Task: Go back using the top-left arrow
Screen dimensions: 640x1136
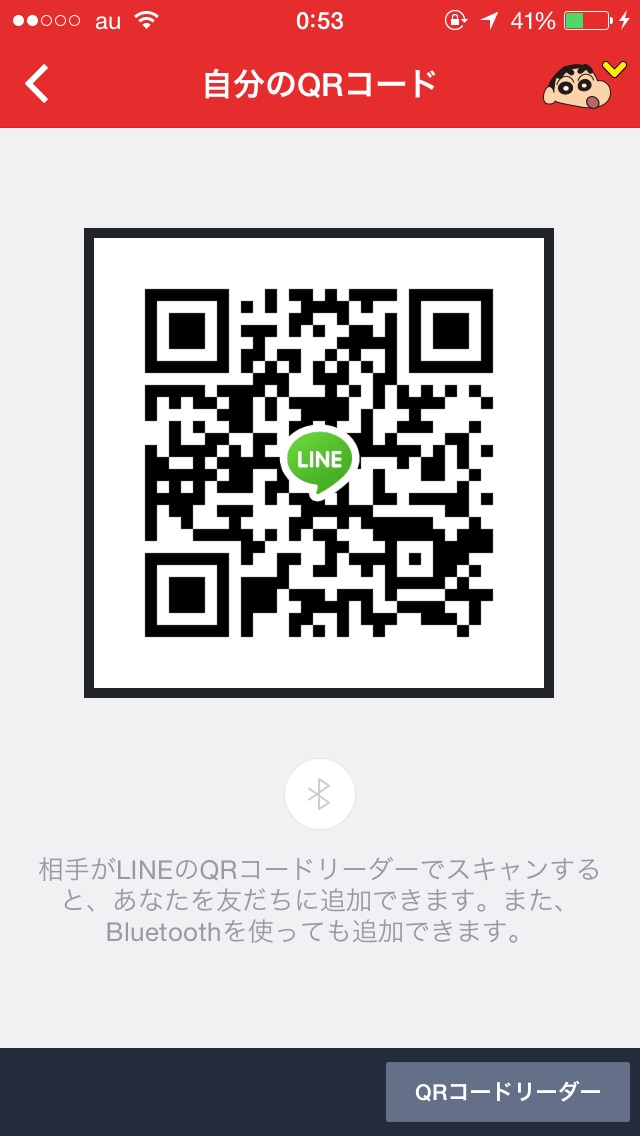Action: 36,84
